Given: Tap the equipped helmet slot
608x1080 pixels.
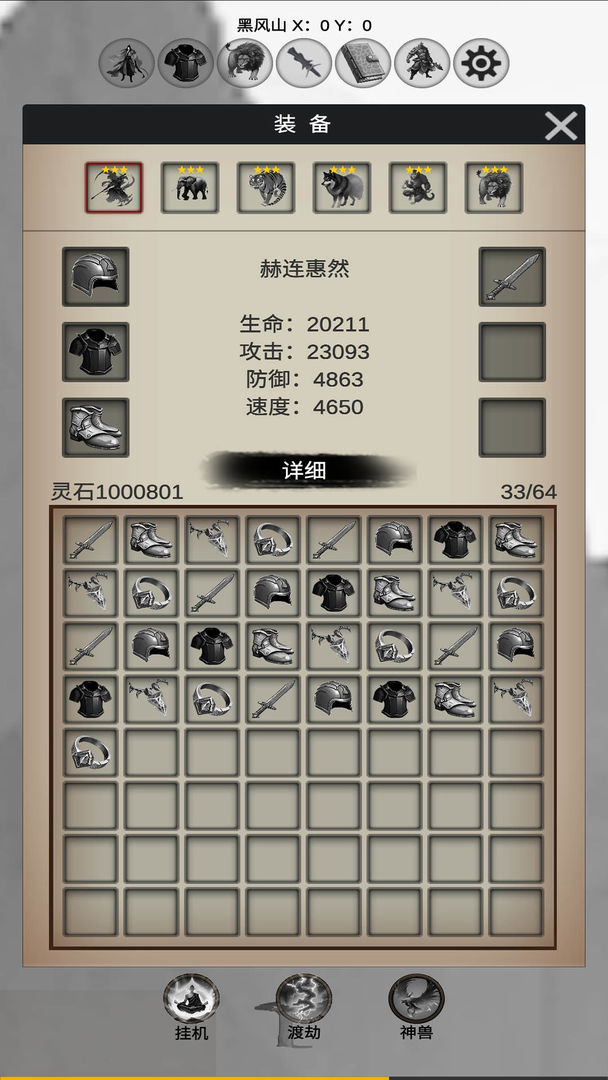Looking at the screenshot, I should coord(96,277).
